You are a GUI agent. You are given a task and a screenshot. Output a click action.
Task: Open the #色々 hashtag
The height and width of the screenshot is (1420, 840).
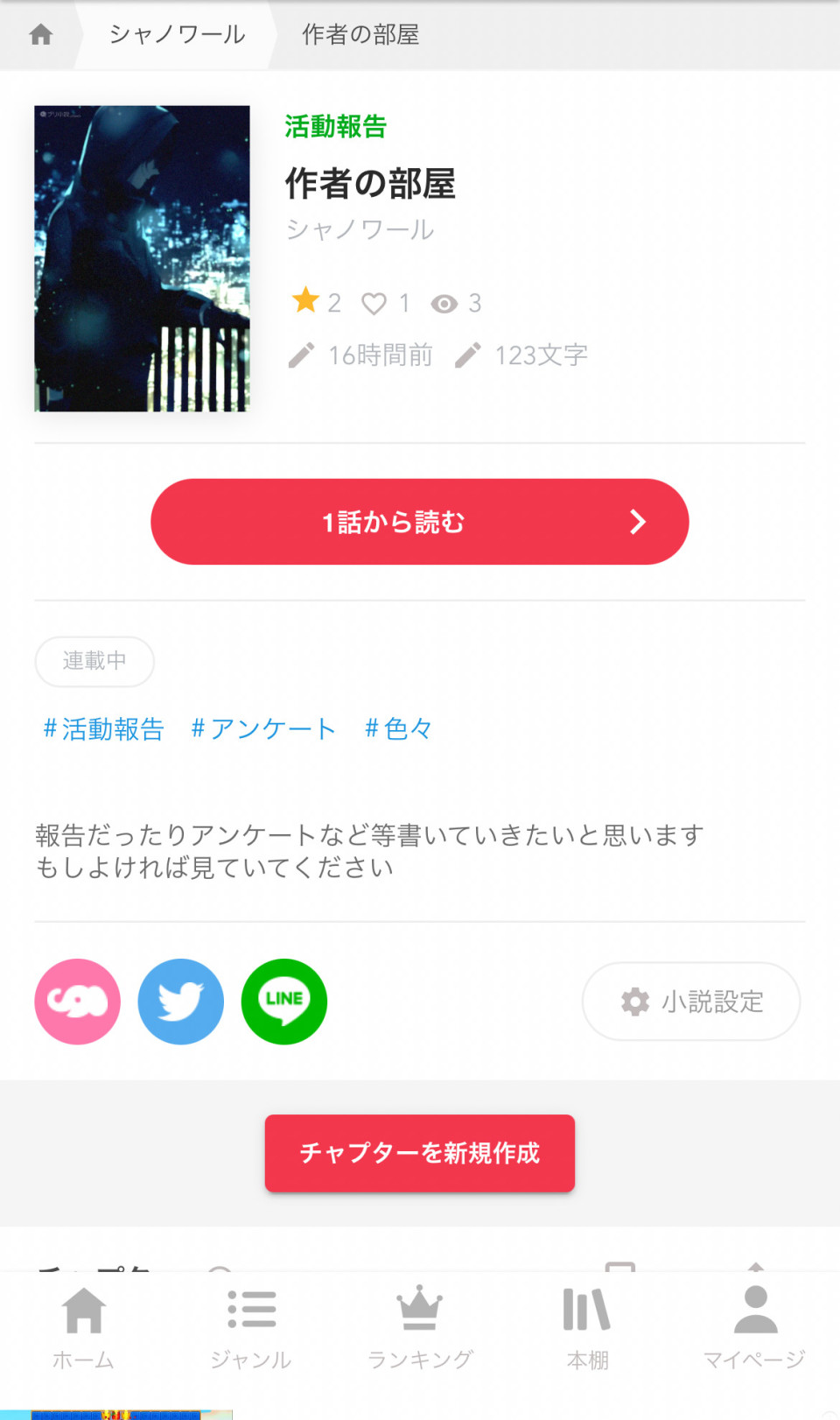(398, 728)
